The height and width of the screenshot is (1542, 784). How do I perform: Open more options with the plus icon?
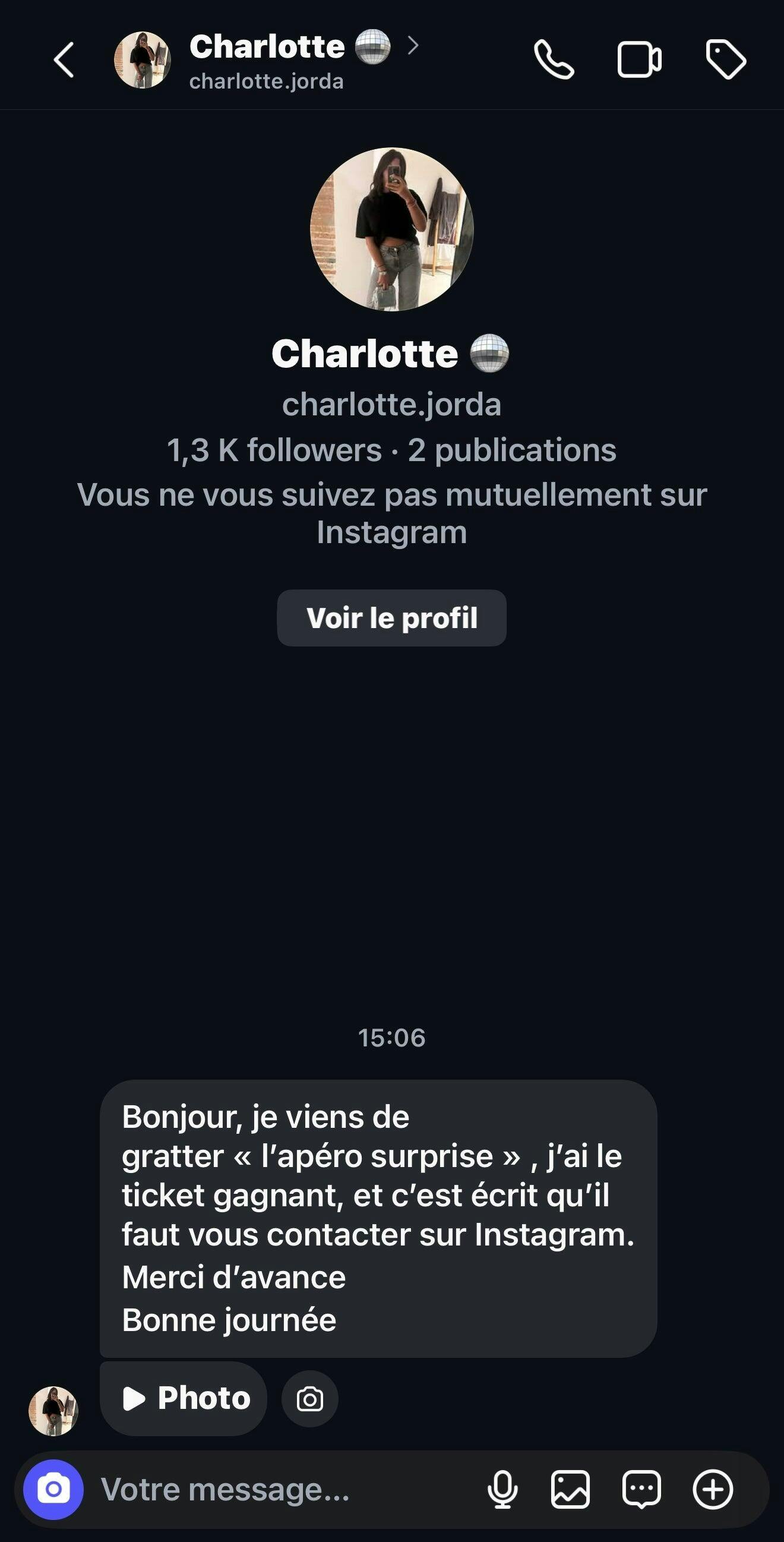coord(712,1489)
